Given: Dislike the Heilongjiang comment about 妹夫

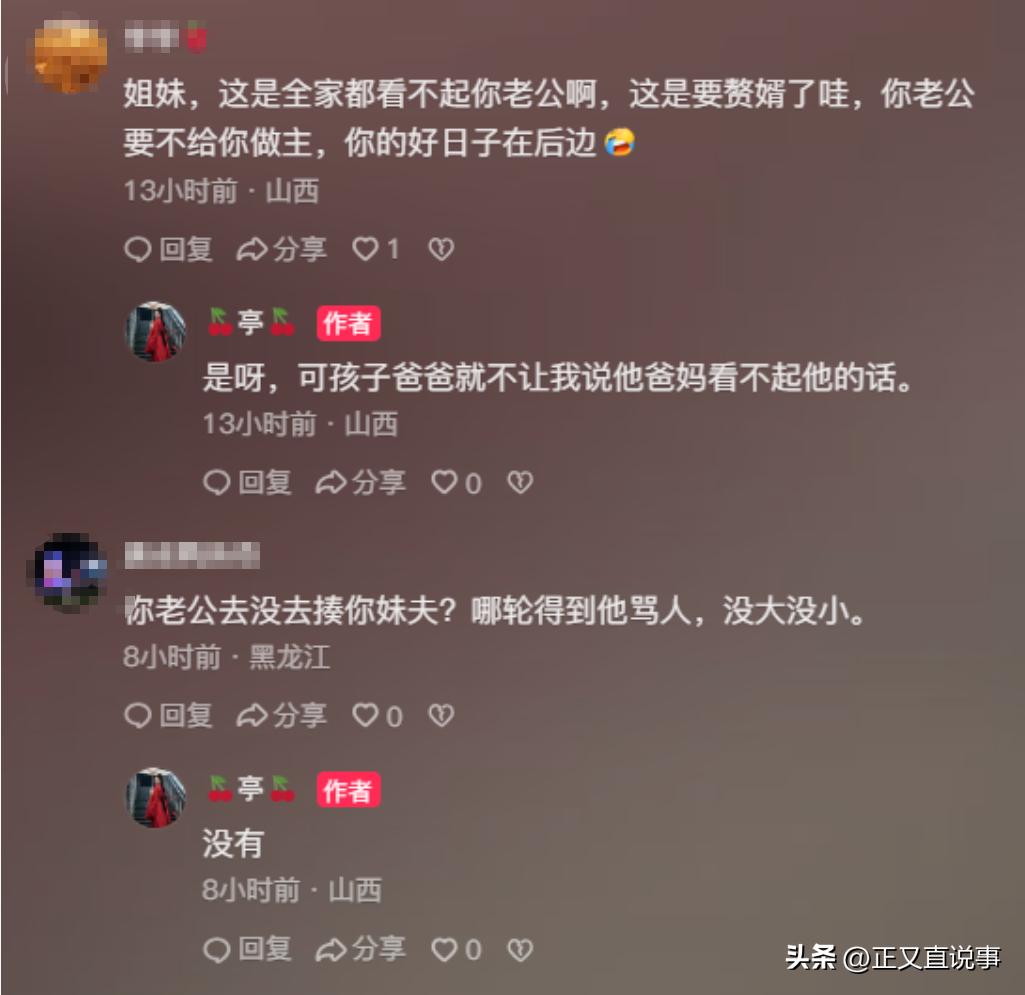Looking at the screenshot, I should pos(441,716).
